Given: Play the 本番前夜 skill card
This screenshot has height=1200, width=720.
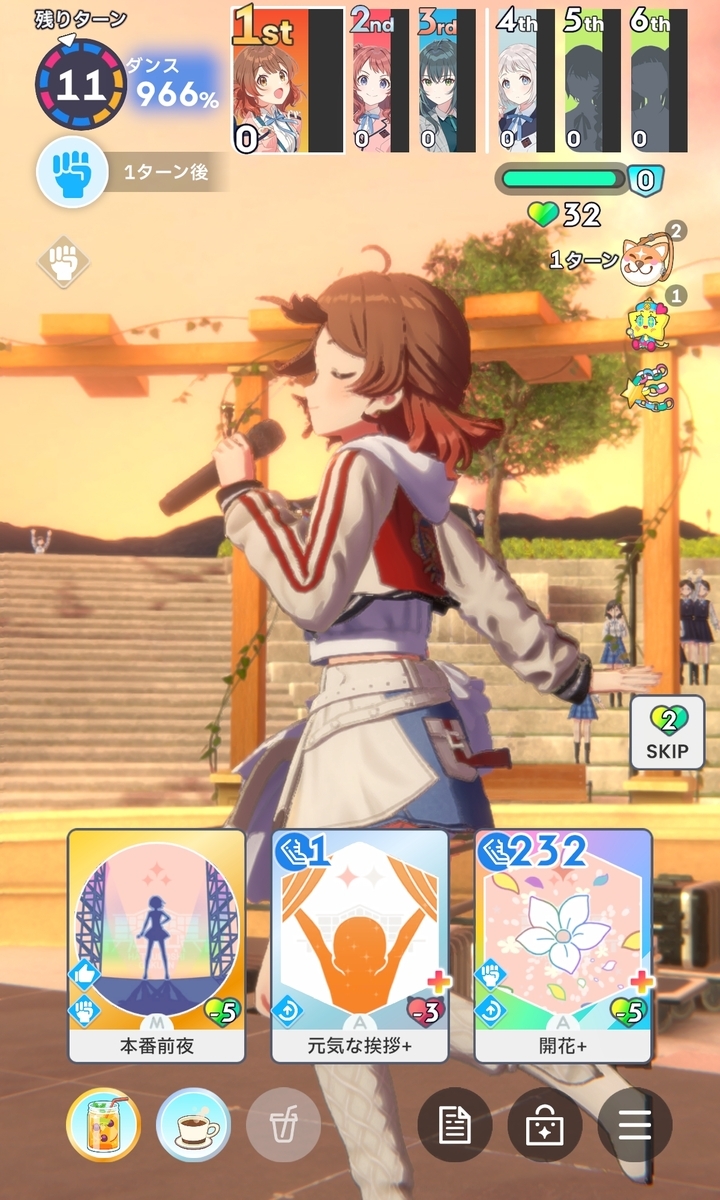Looking at the screenshot, I should click(x=157, y=945).
